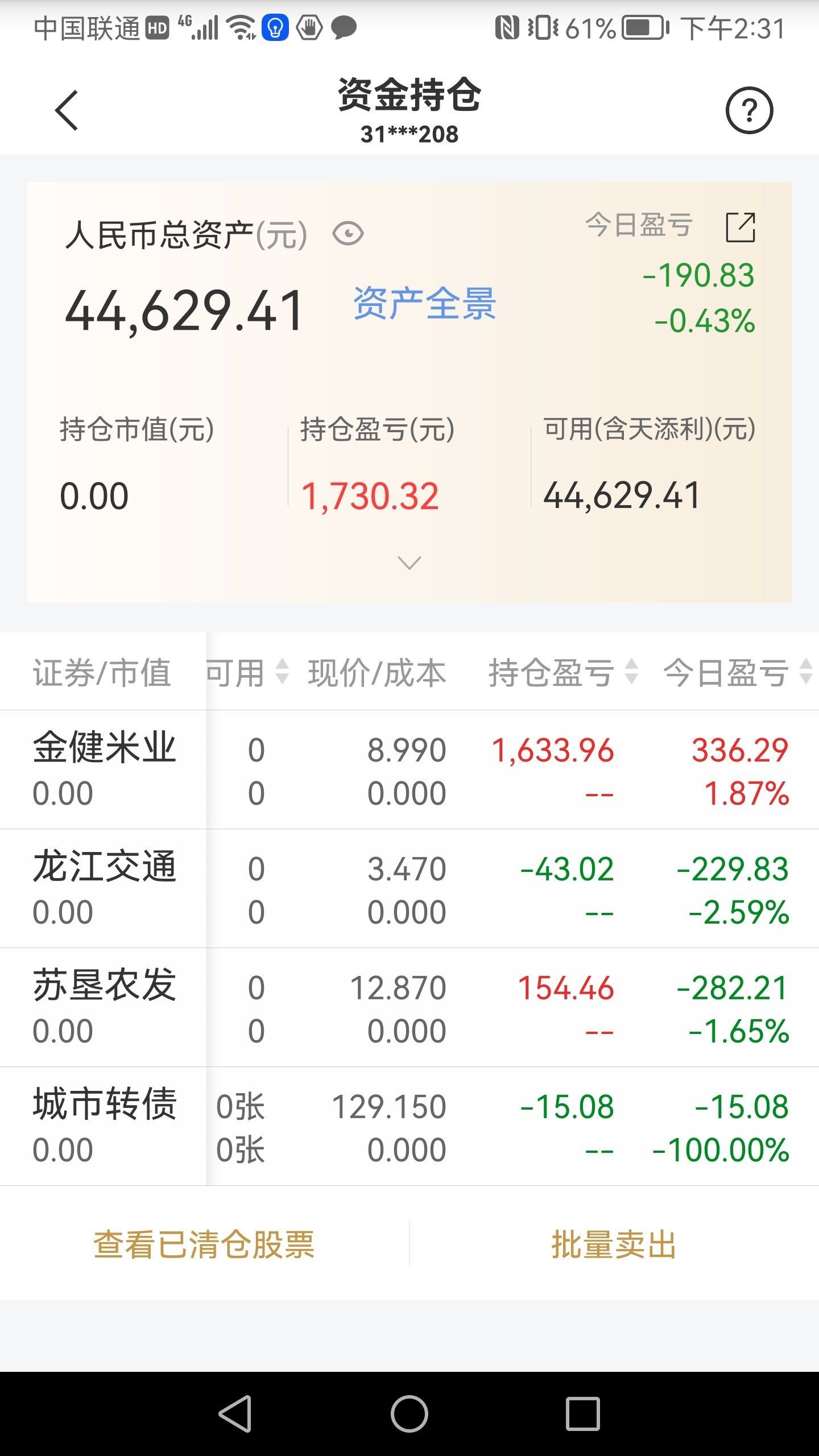Select the 苏垦农发 holding row
Image resolution: width=819 pixels, height=1456 pixels.
409,1008
